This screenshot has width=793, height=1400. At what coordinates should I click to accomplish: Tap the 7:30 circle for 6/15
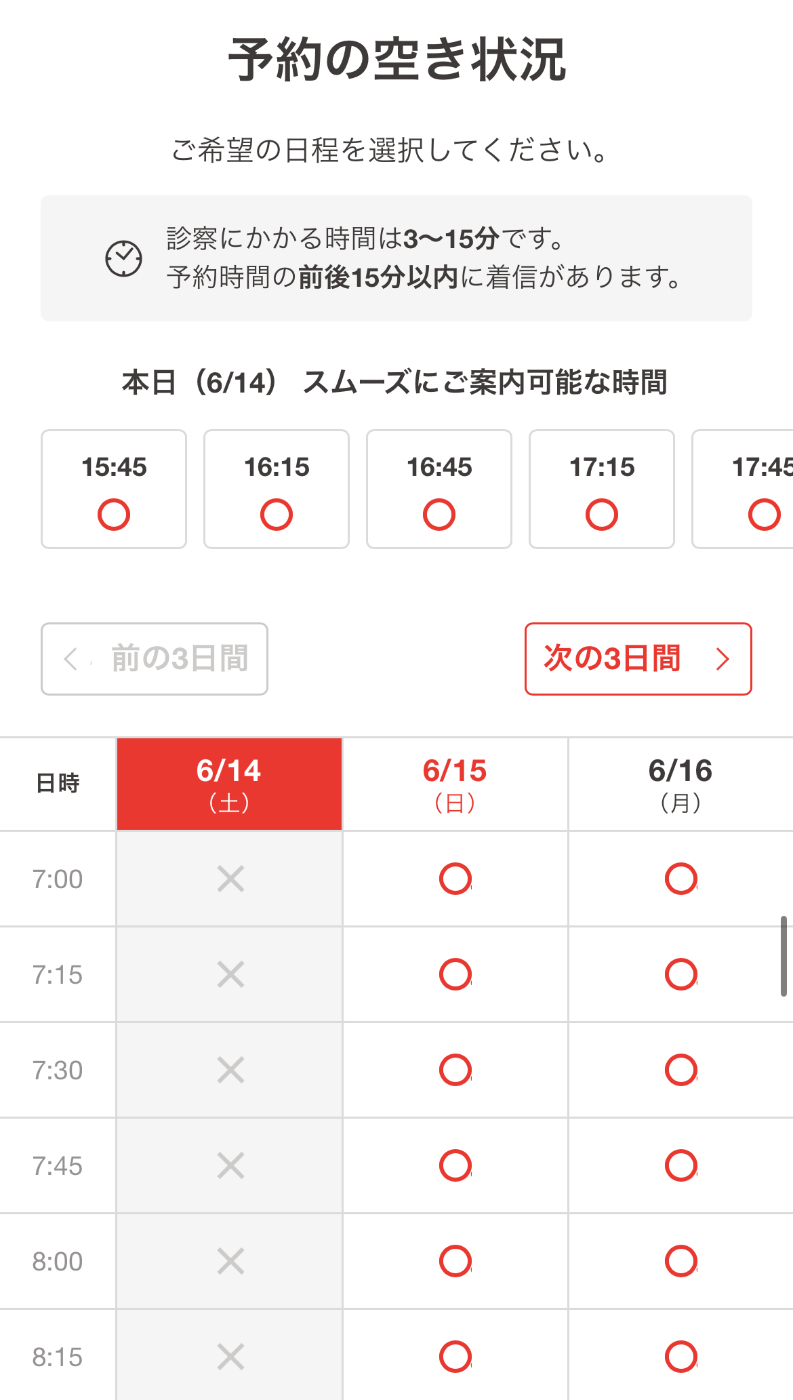[455, 1070]
